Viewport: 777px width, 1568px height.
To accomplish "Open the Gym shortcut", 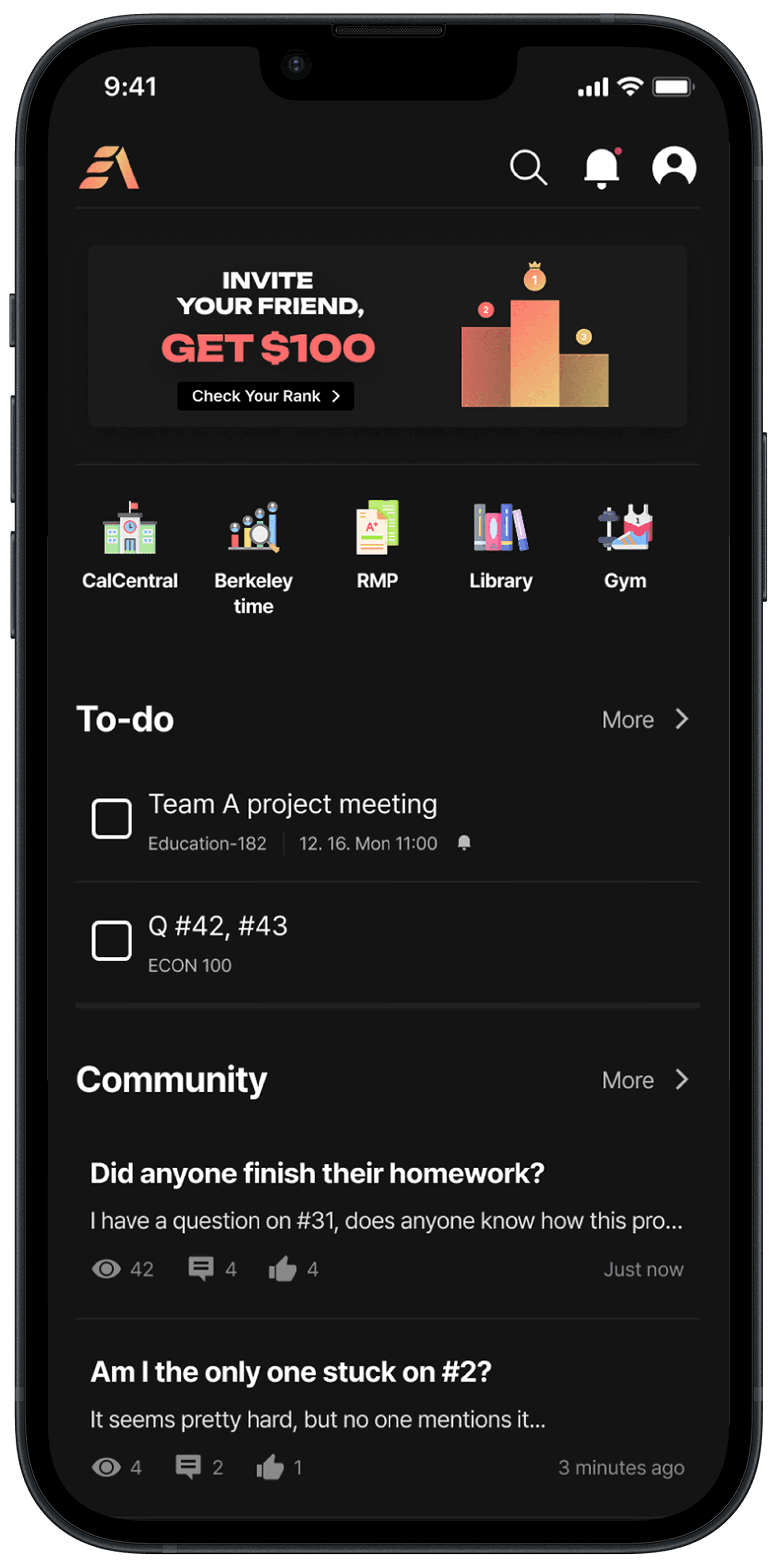I will click(x=625, y=545).
